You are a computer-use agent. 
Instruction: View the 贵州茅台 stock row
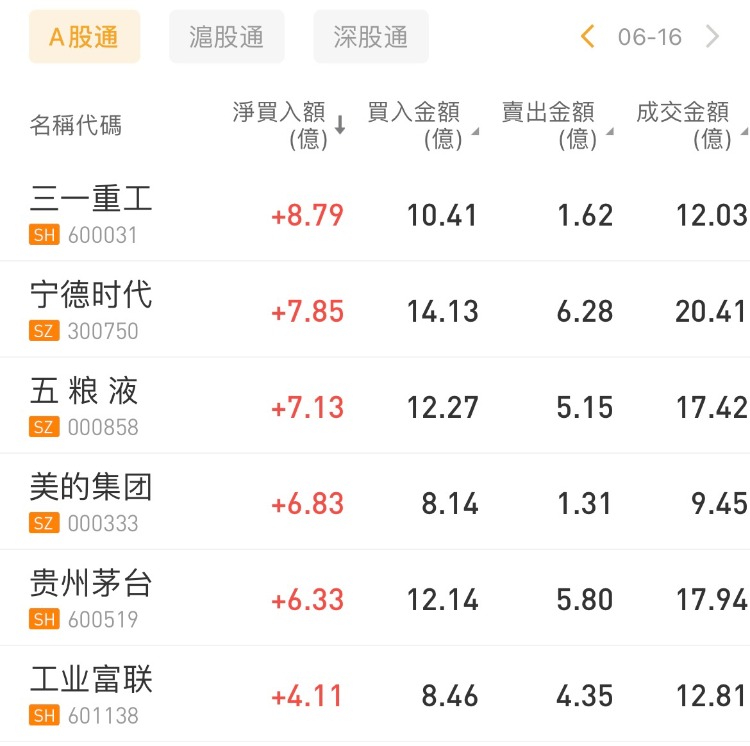coord(92,597)
